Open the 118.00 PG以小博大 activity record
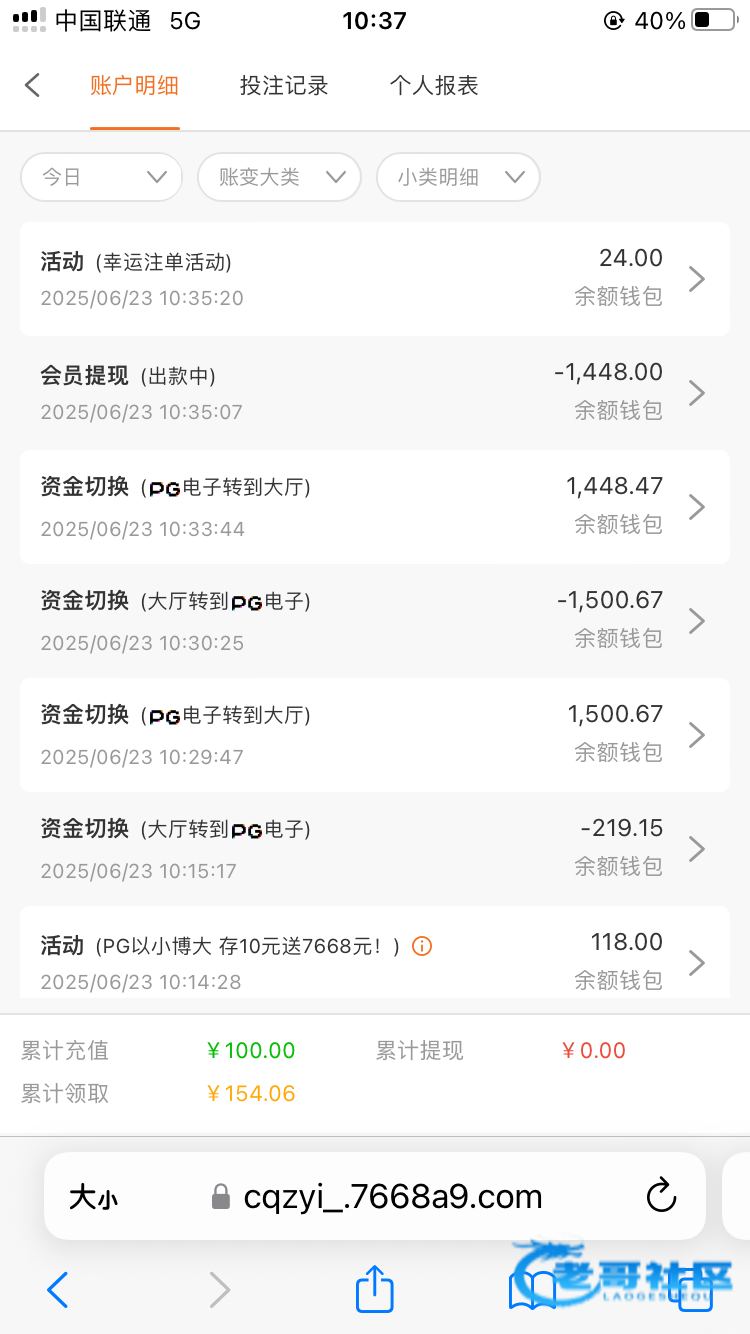 pyautogui.click(x=375, y=952)
